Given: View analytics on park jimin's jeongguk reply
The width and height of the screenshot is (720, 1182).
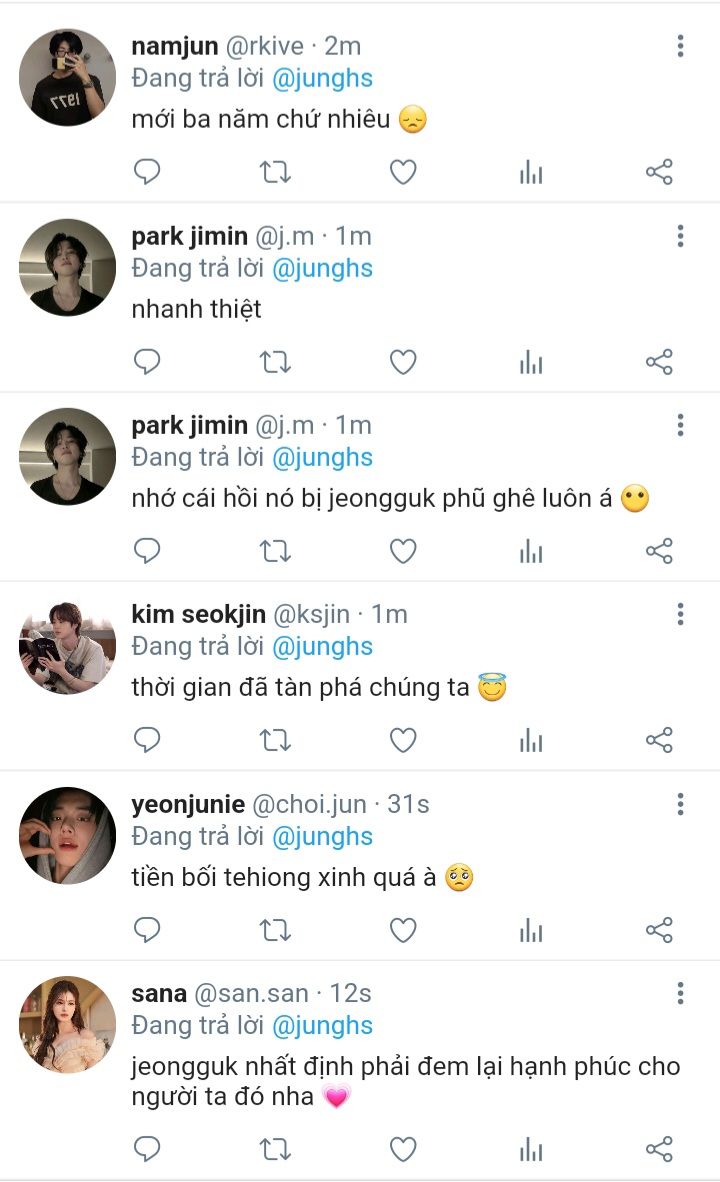Looking at the screenshot, I should pos(531,551).
